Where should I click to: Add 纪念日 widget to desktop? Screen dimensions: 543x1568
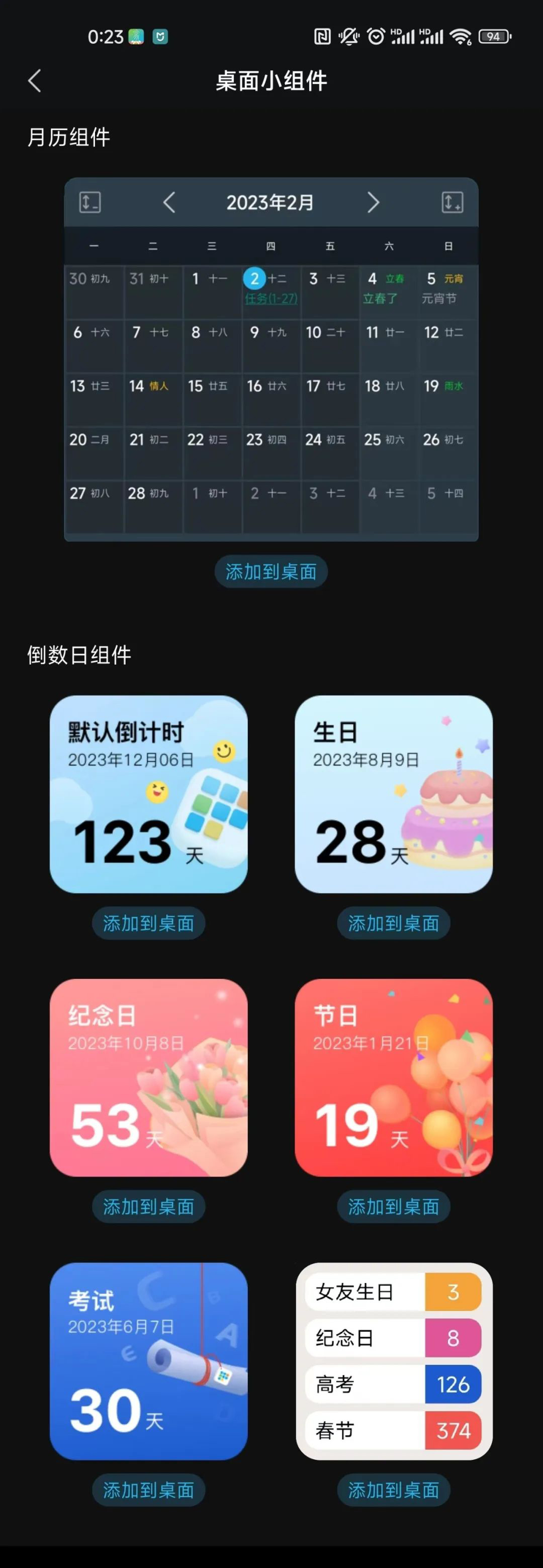pos(148,1207)
